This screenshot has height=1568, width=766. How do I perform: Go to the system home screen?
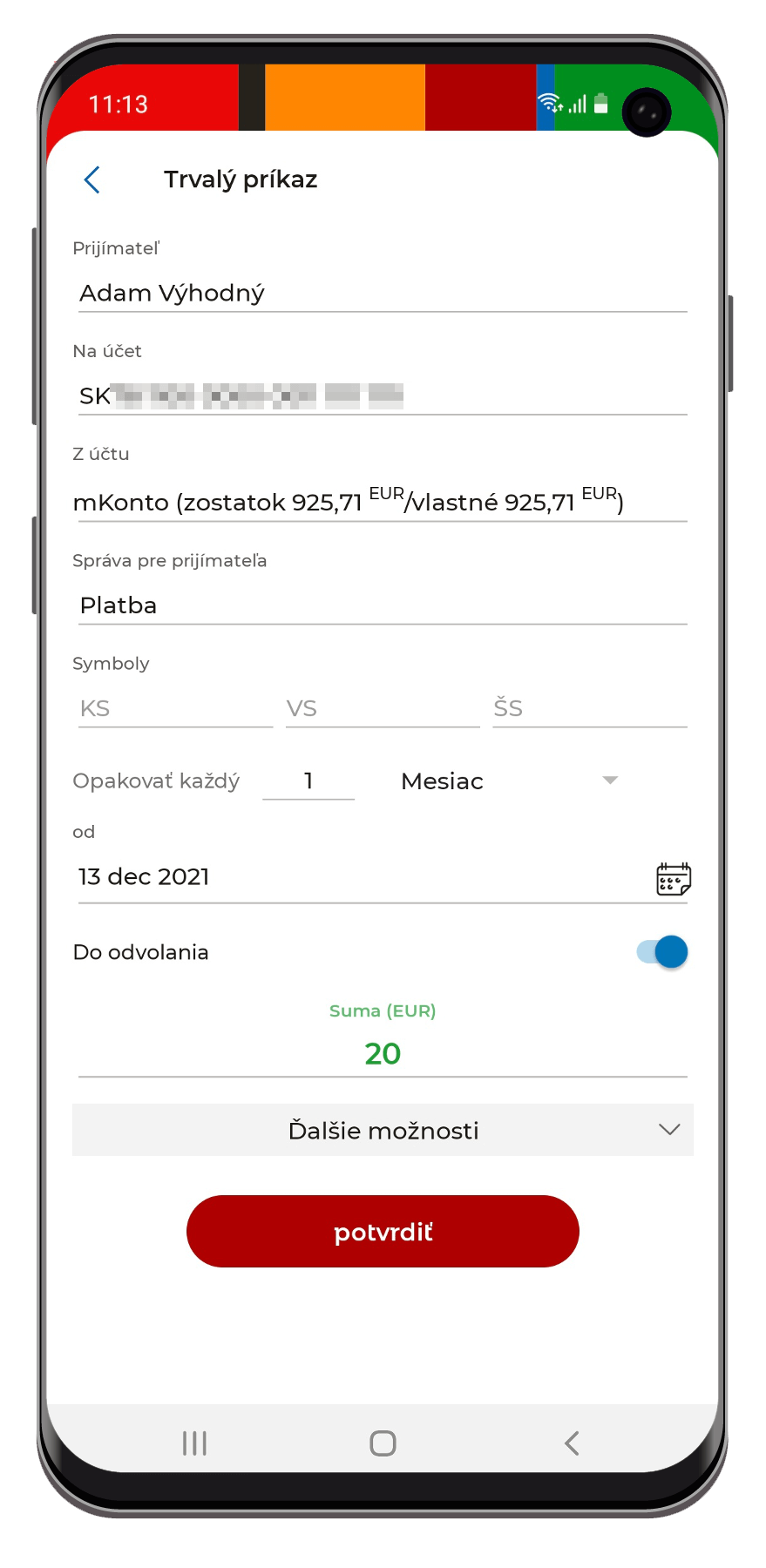(383, 1443)
